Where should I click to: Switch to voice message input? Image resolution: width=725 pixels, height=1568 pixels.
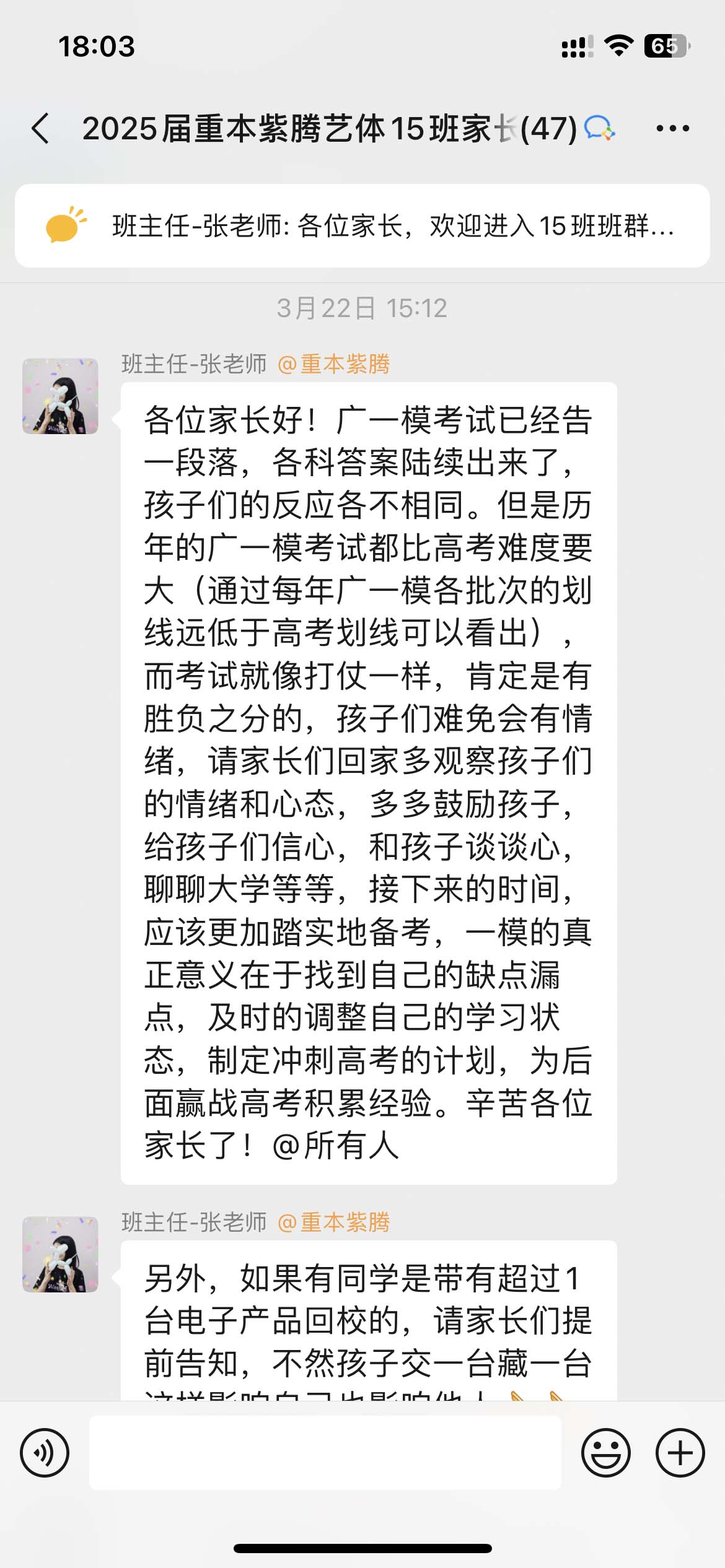pyautogui.click(x=45, y=1452)
